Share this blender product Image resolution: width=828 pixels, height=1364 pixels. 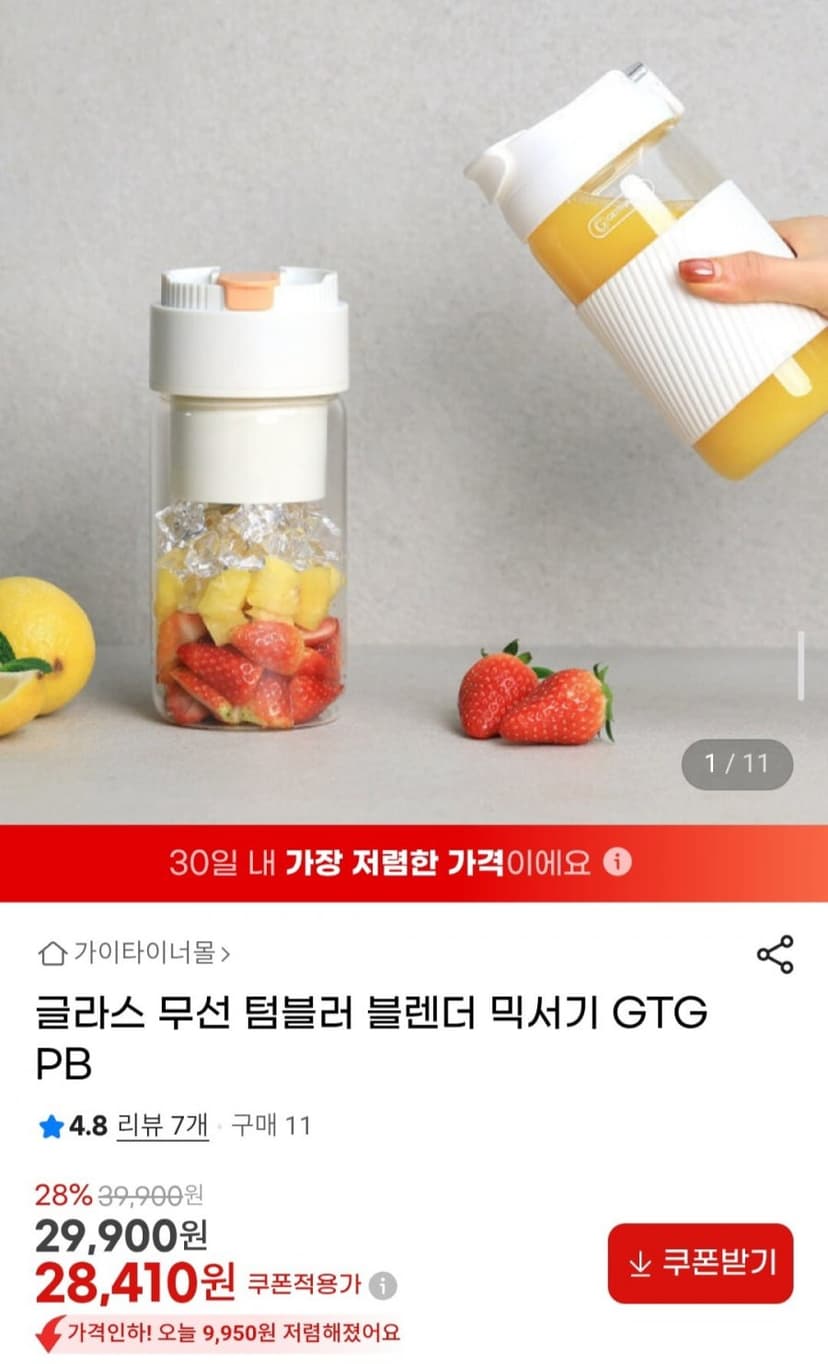[x=775, y=955]
